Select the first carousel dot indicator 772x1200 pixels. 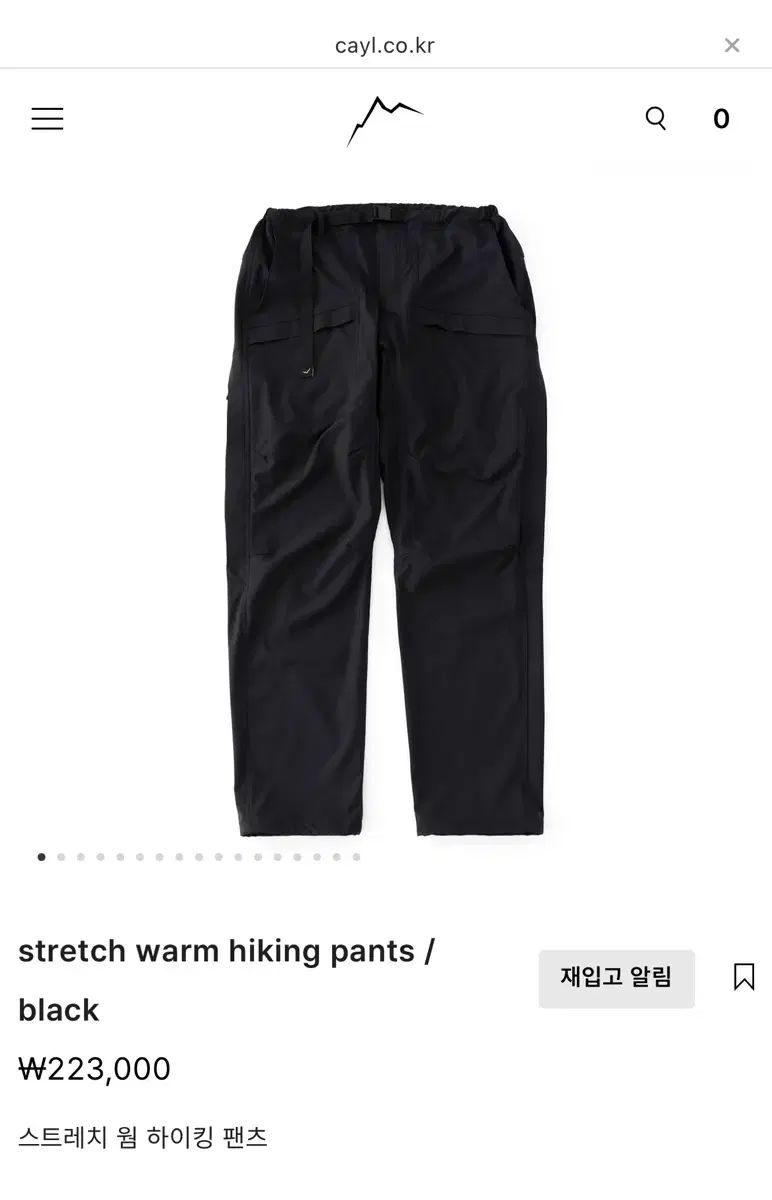[x=40, y=857]
